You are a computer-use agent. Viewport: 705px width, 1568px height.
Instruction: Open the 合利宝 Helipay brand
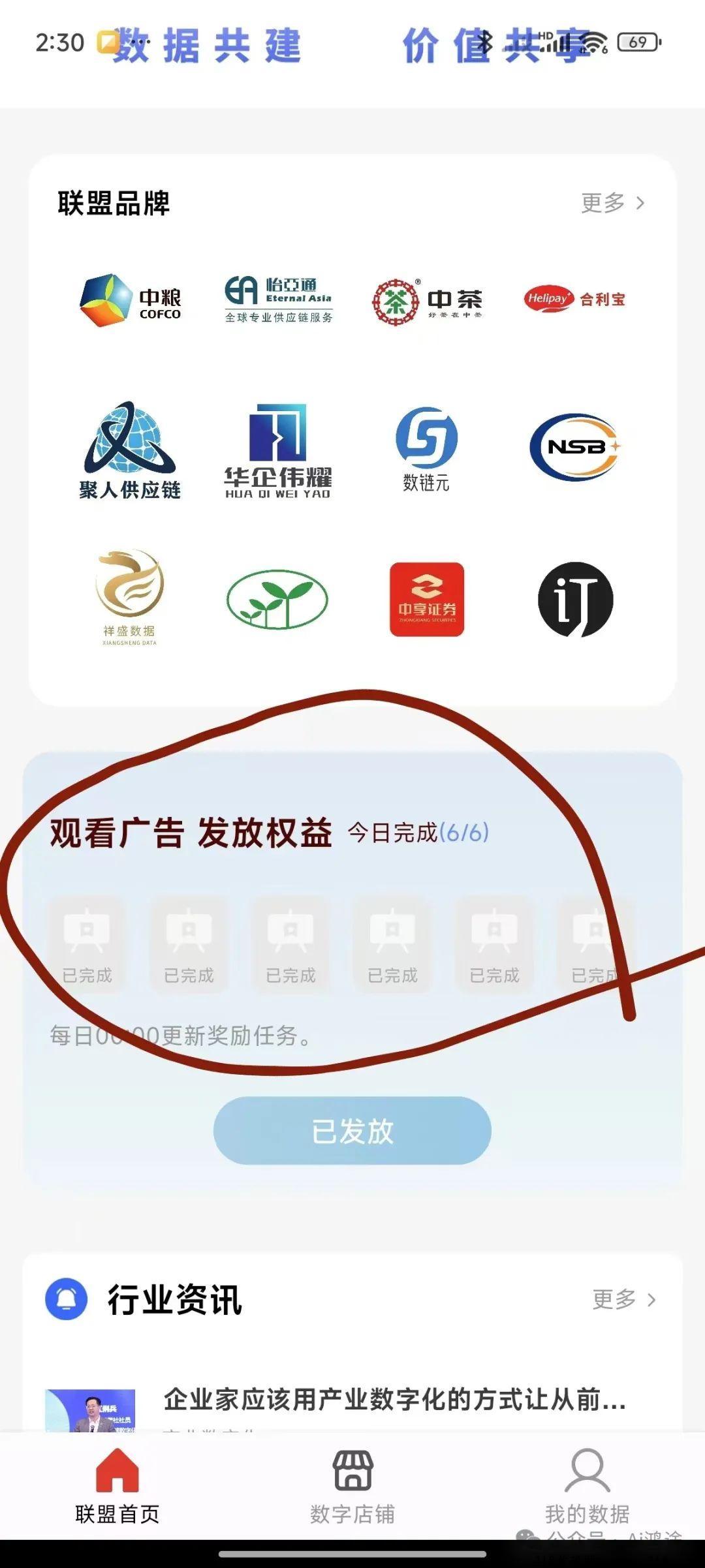pos(574,300)
